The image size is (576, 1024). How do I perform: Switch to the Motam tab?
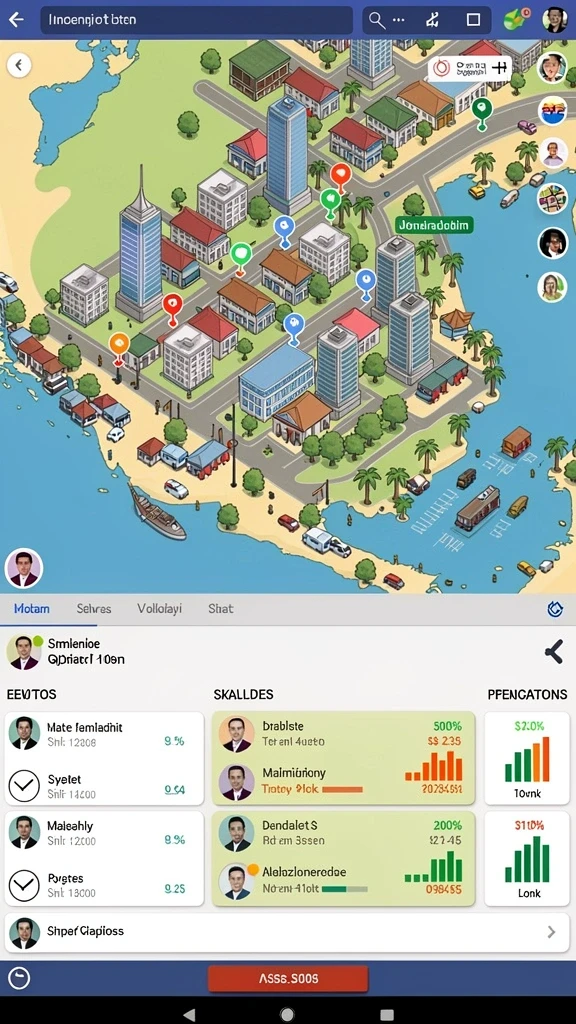(31, 608)
